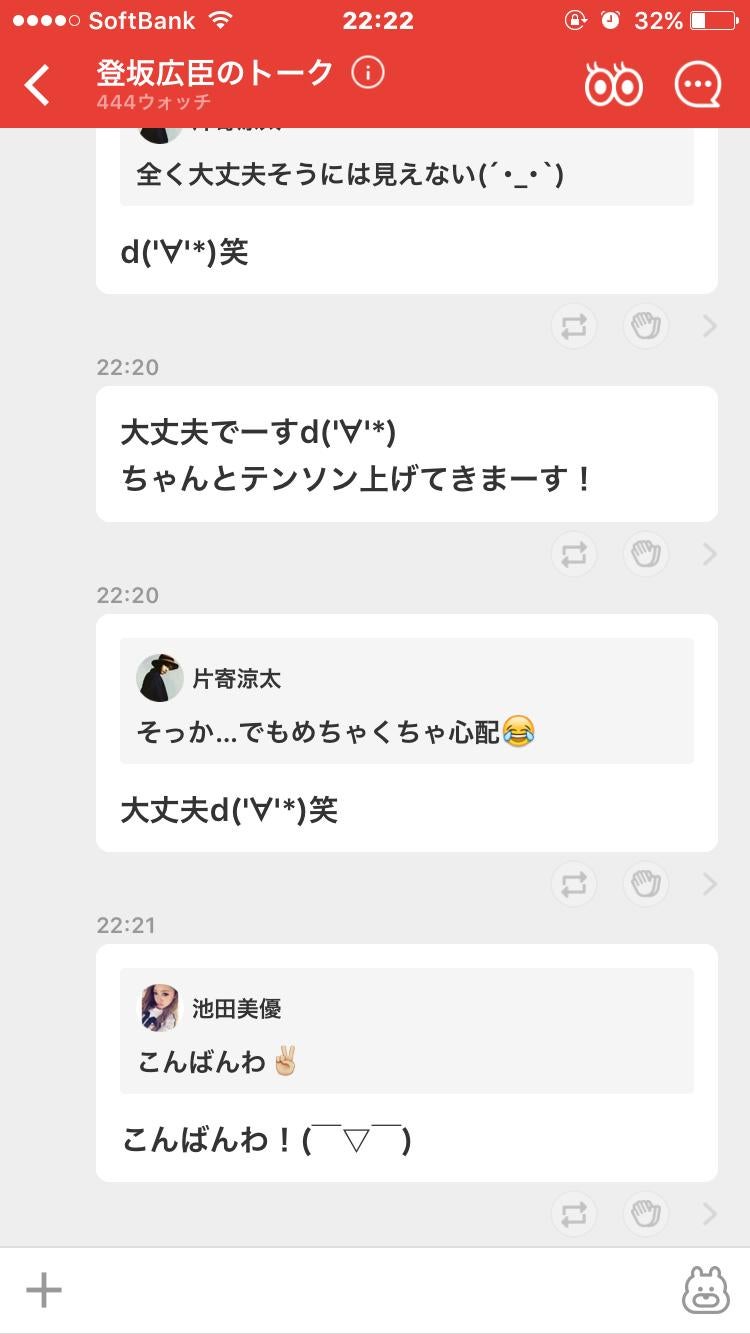The image size is (750, 1334).
Task: Repost the topmost d('∀'*)笑 message
Action: (573, 326)
